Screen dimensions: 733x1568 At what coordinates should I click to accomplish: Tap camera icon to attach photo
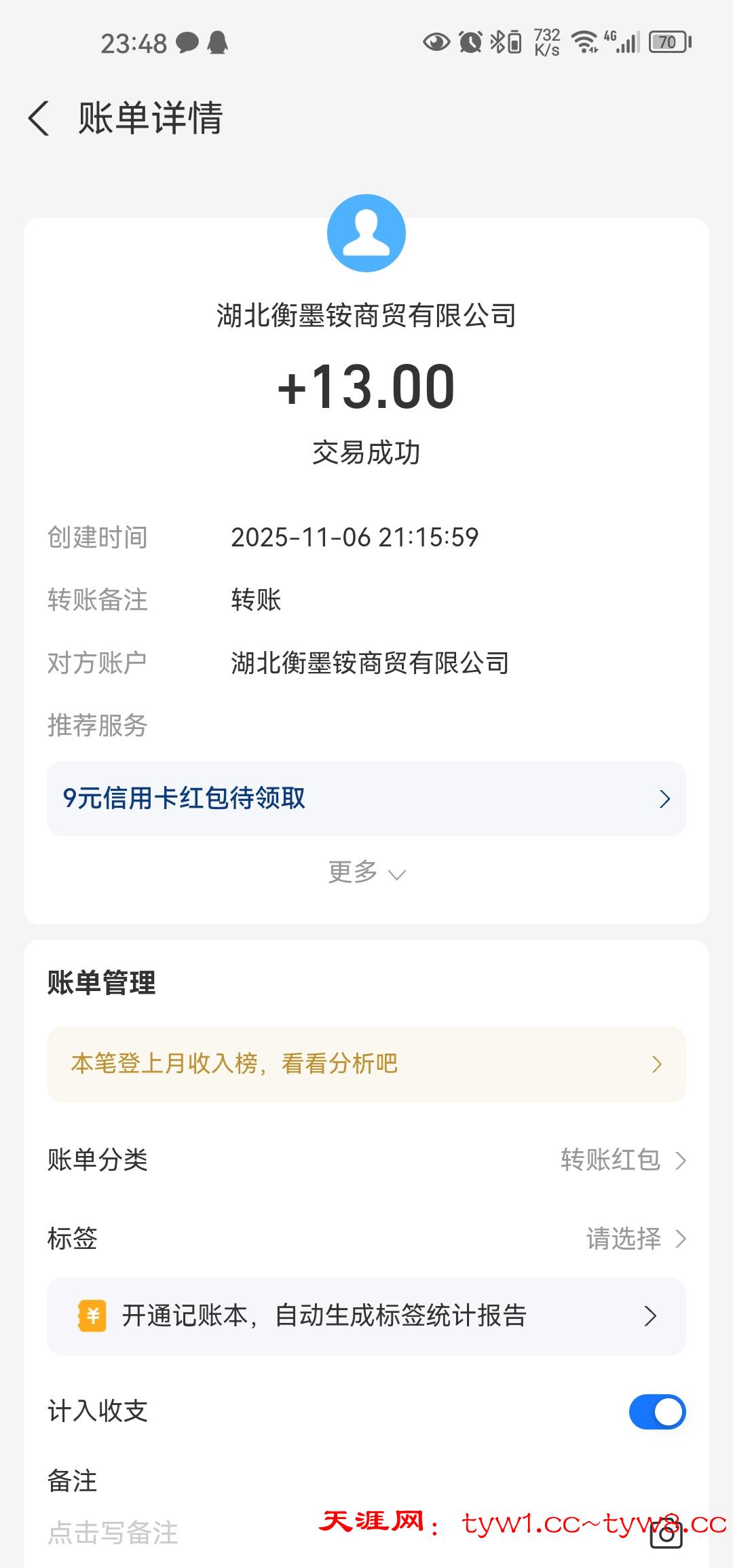click(666, 1535)
